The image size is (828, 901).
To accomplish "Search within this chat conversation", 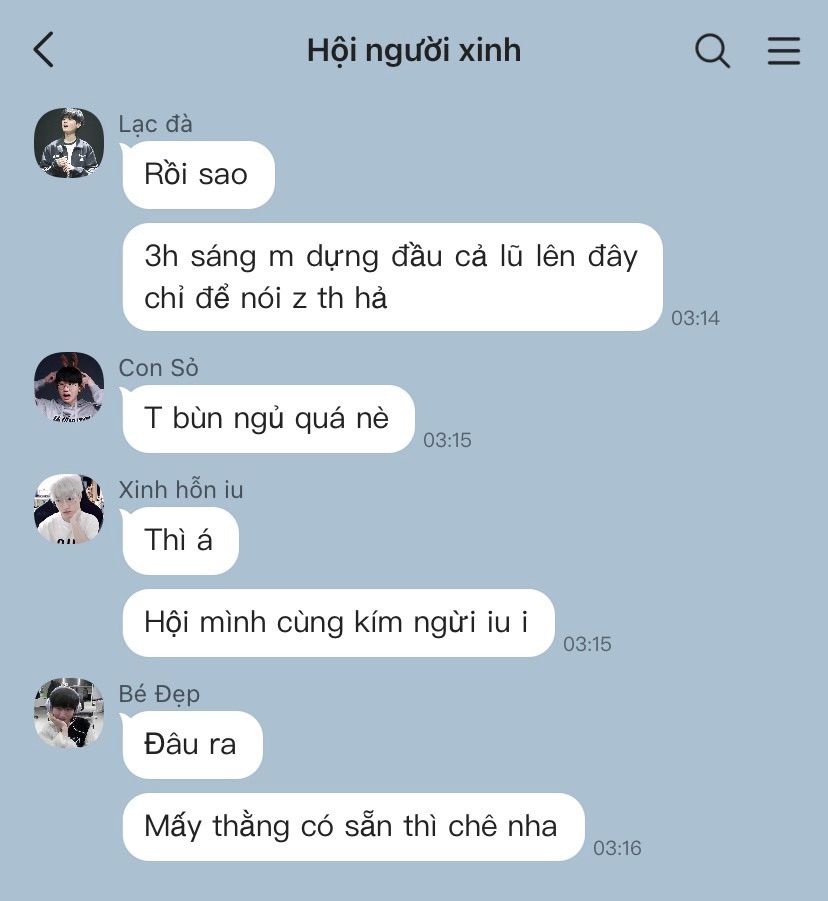I will (712, 50).
